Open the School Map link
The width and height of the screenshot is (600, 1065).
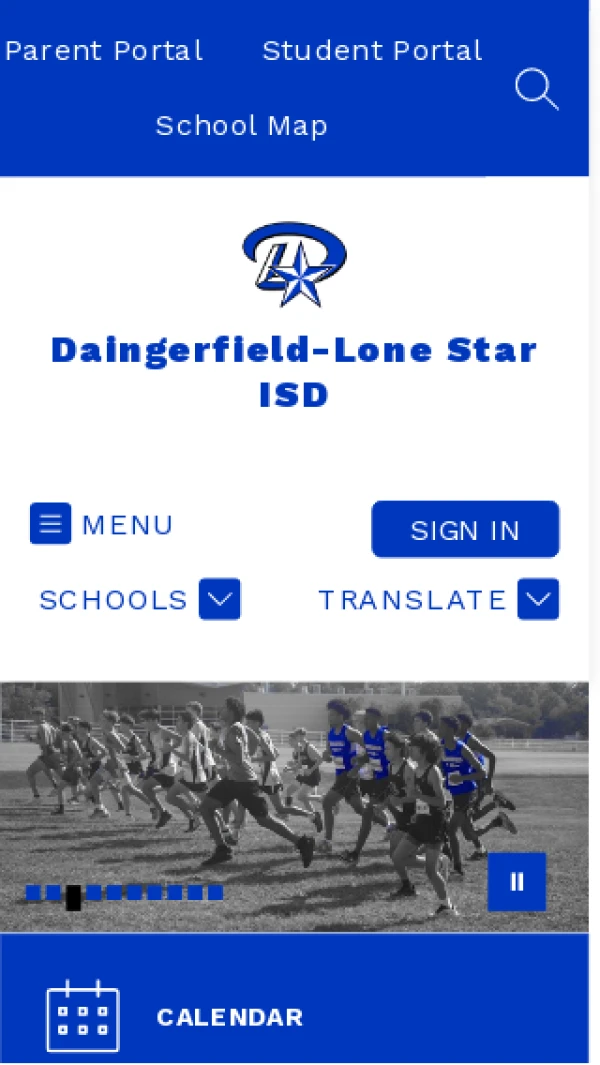[x=241, y=126]
